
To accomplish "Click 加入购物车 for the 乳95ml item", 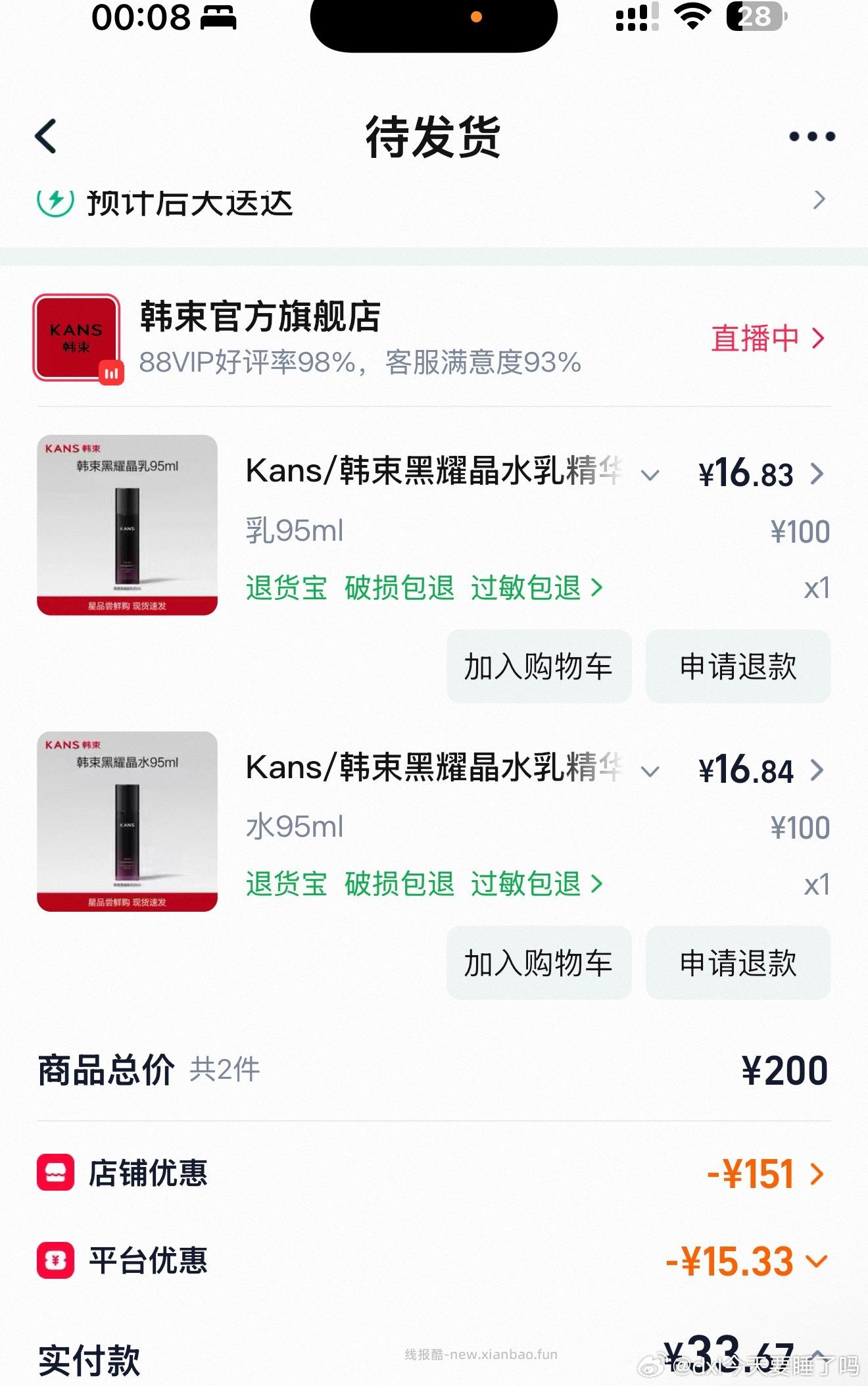I will click(x=538, y=666).
